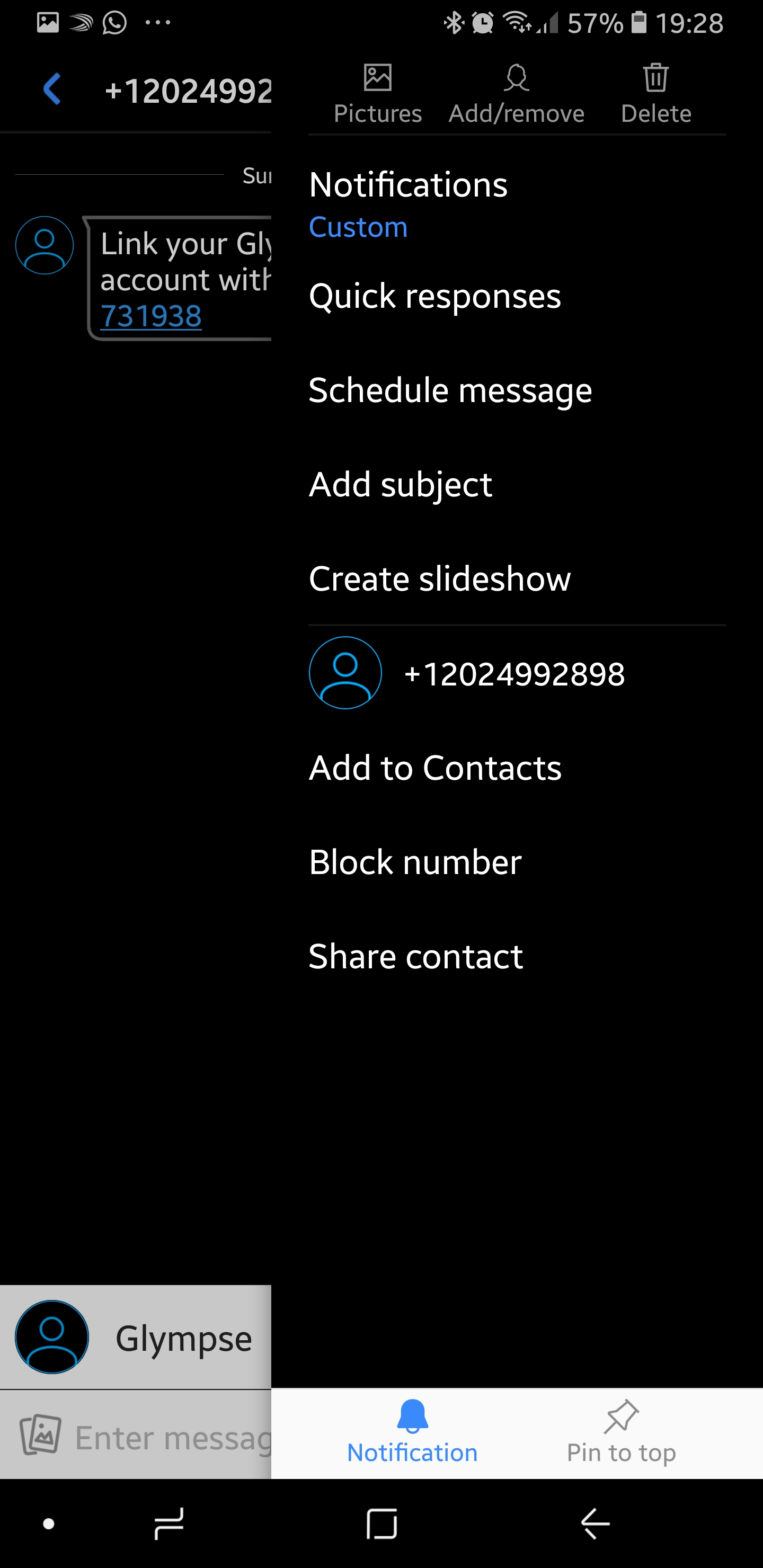Share contact

coord(416,956)
